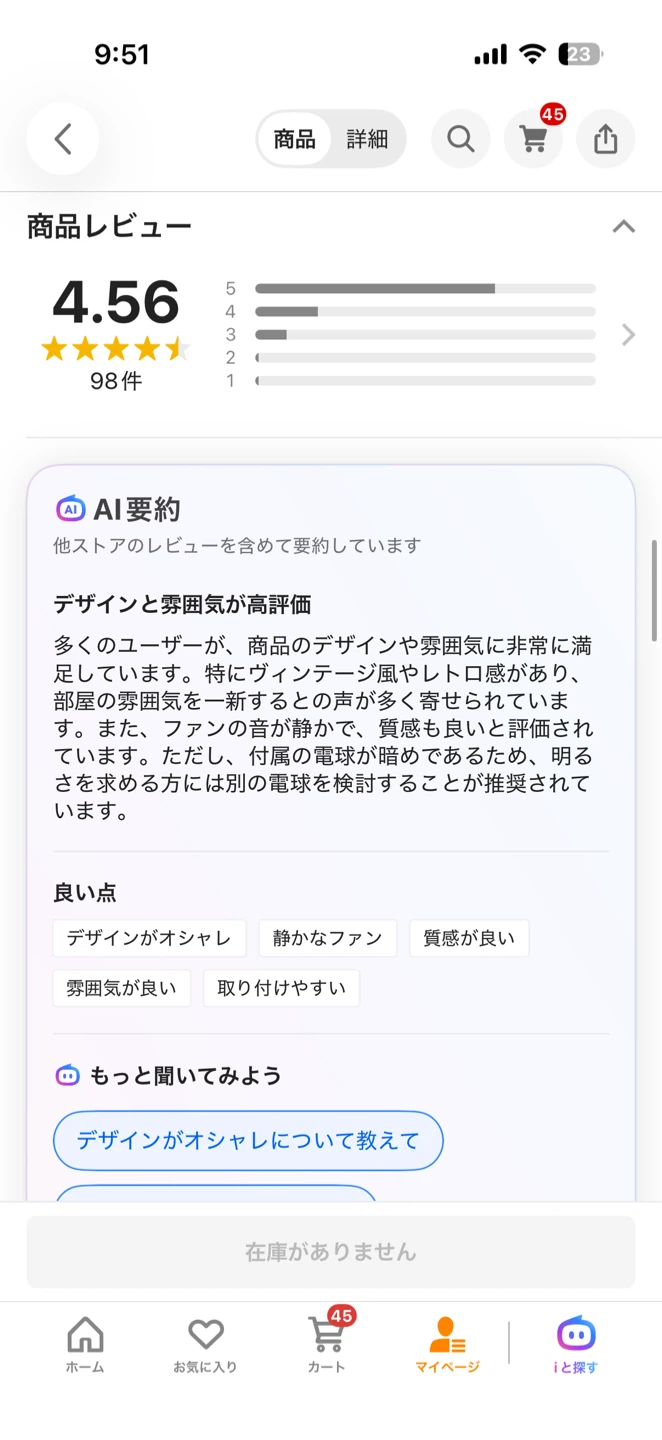Switch to the 詳細 tab
662x1440 pixels.
pos(367,139)
